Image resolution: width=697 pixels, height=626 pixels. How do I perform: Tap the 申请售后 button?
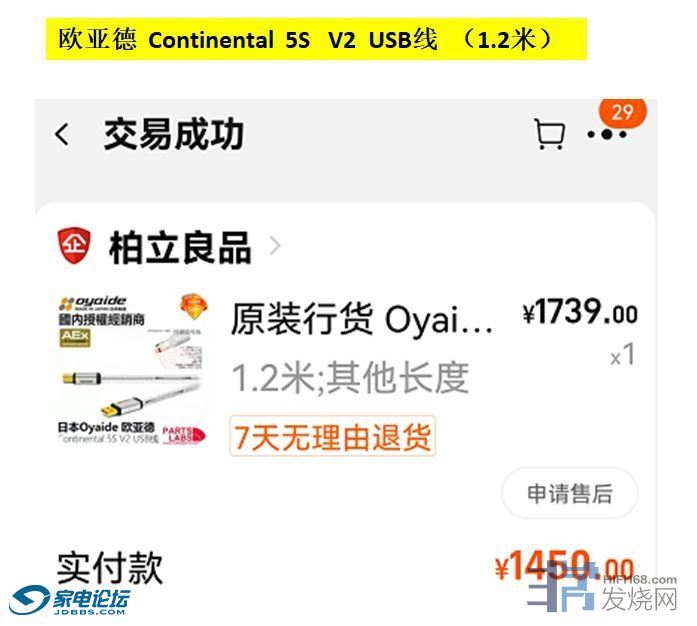point(569,493)
